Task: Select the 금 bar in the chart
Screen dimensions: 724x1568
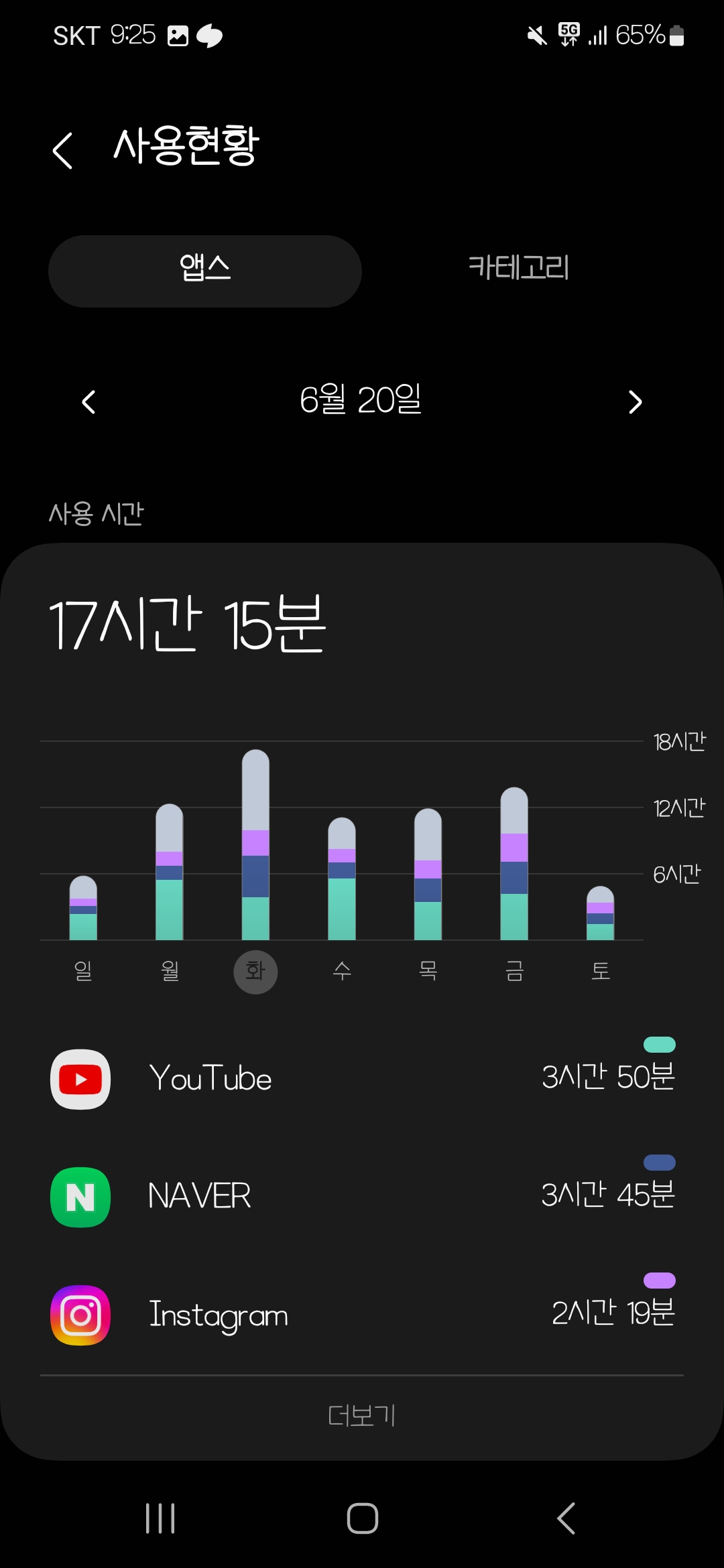Action: (x=514, y=864)
